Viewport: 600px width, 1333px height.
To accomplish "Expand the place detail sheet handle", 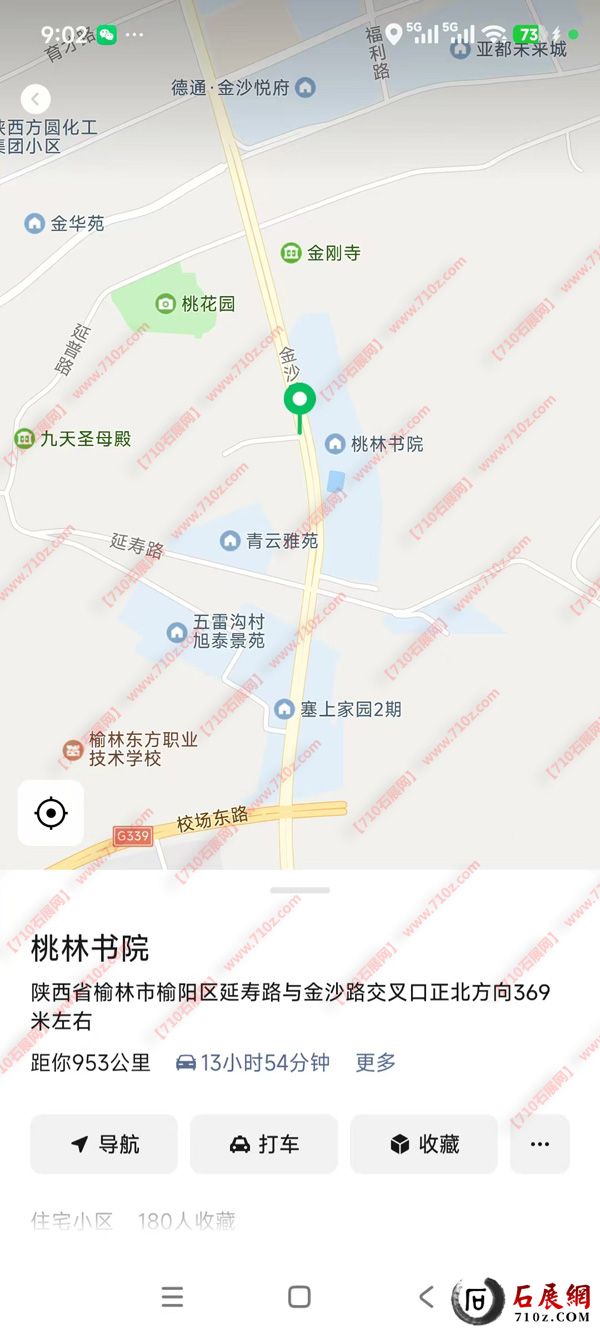I will pyautogui.click(x=300, y=889).
